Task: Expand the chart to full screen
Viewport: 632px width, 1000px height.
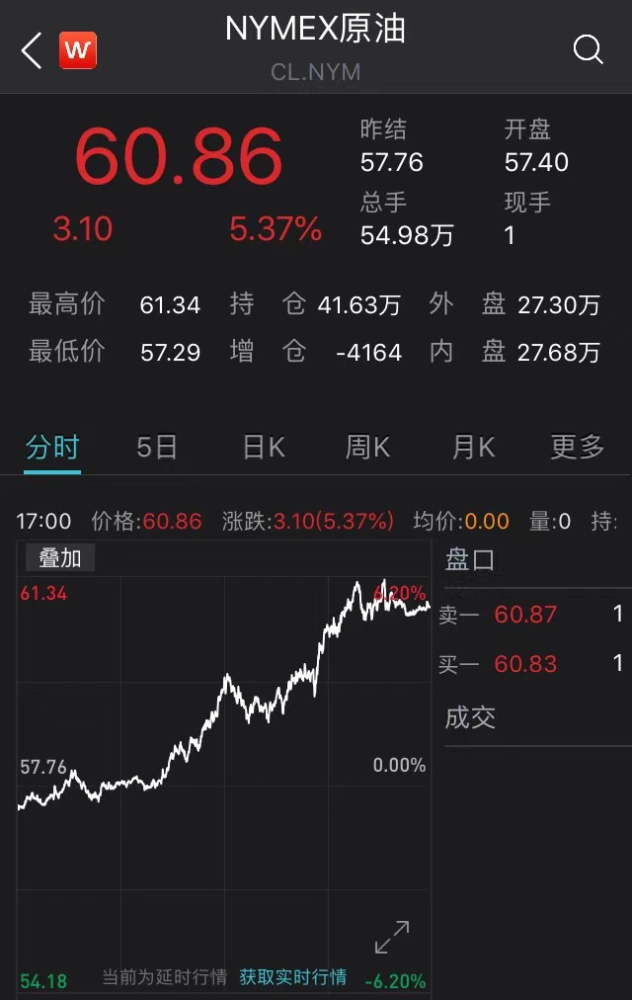Action: point(391,937)
